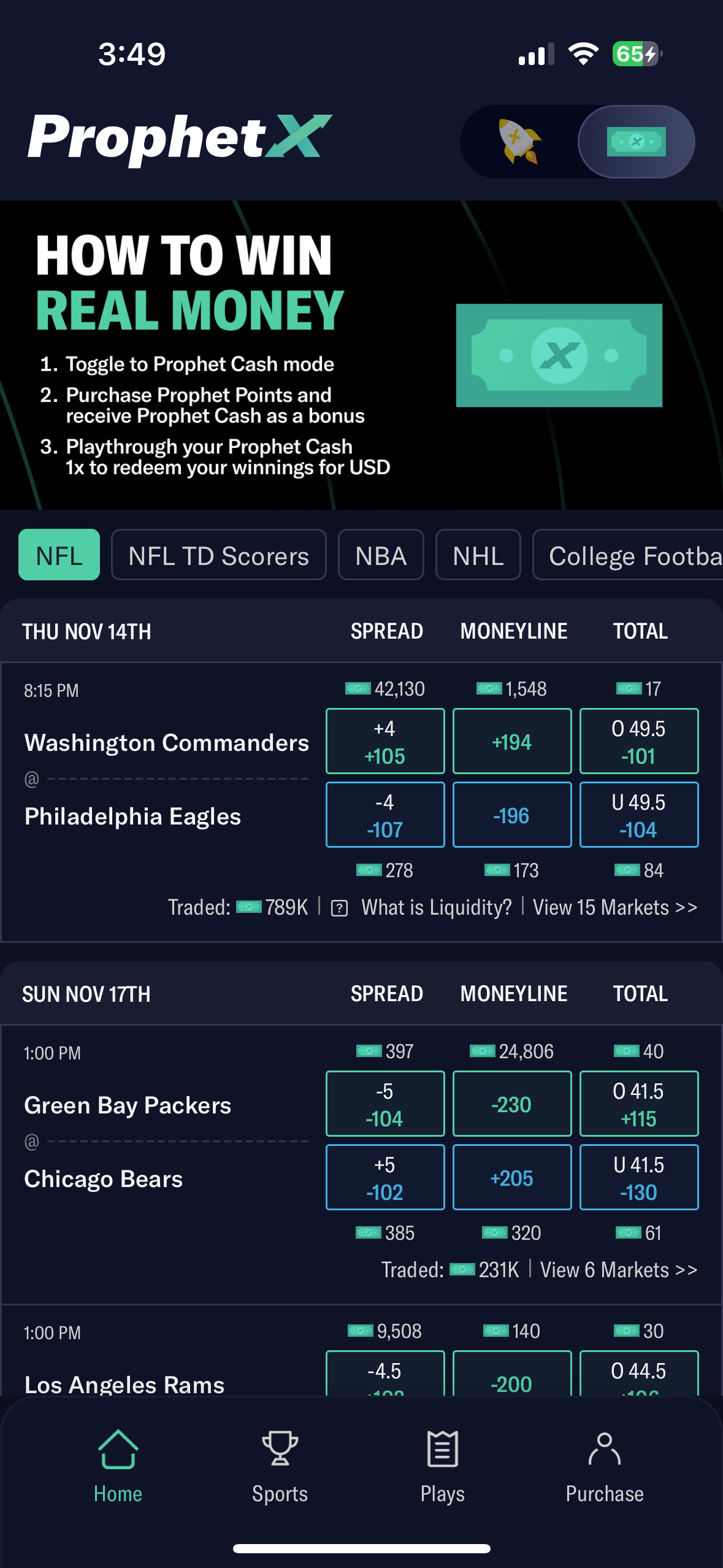Switch to the NHL tab
Image resolution: width=723 pixels, height=1568 pixels.
478,555
